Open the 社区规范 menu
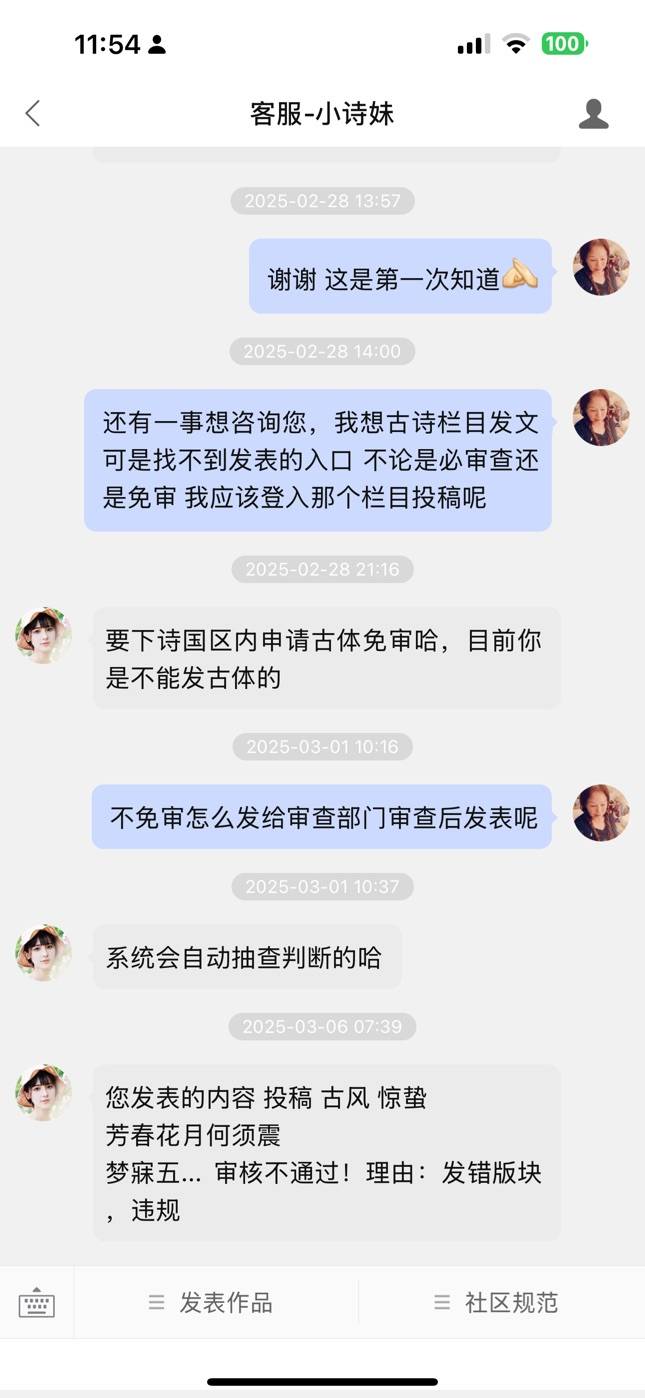645x1398 pixels. tap(497, 1302)
